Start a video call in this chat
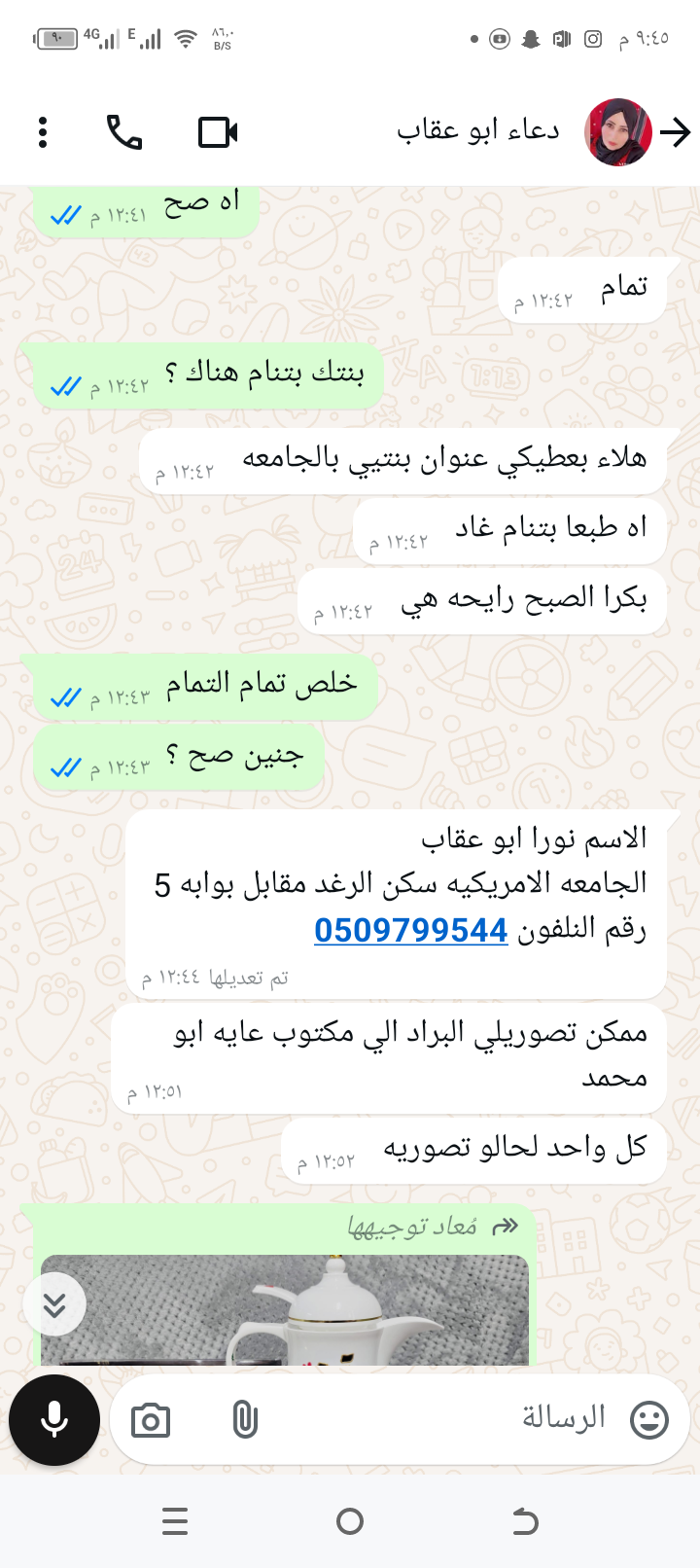700x1568 pixels. click(218, 132)
